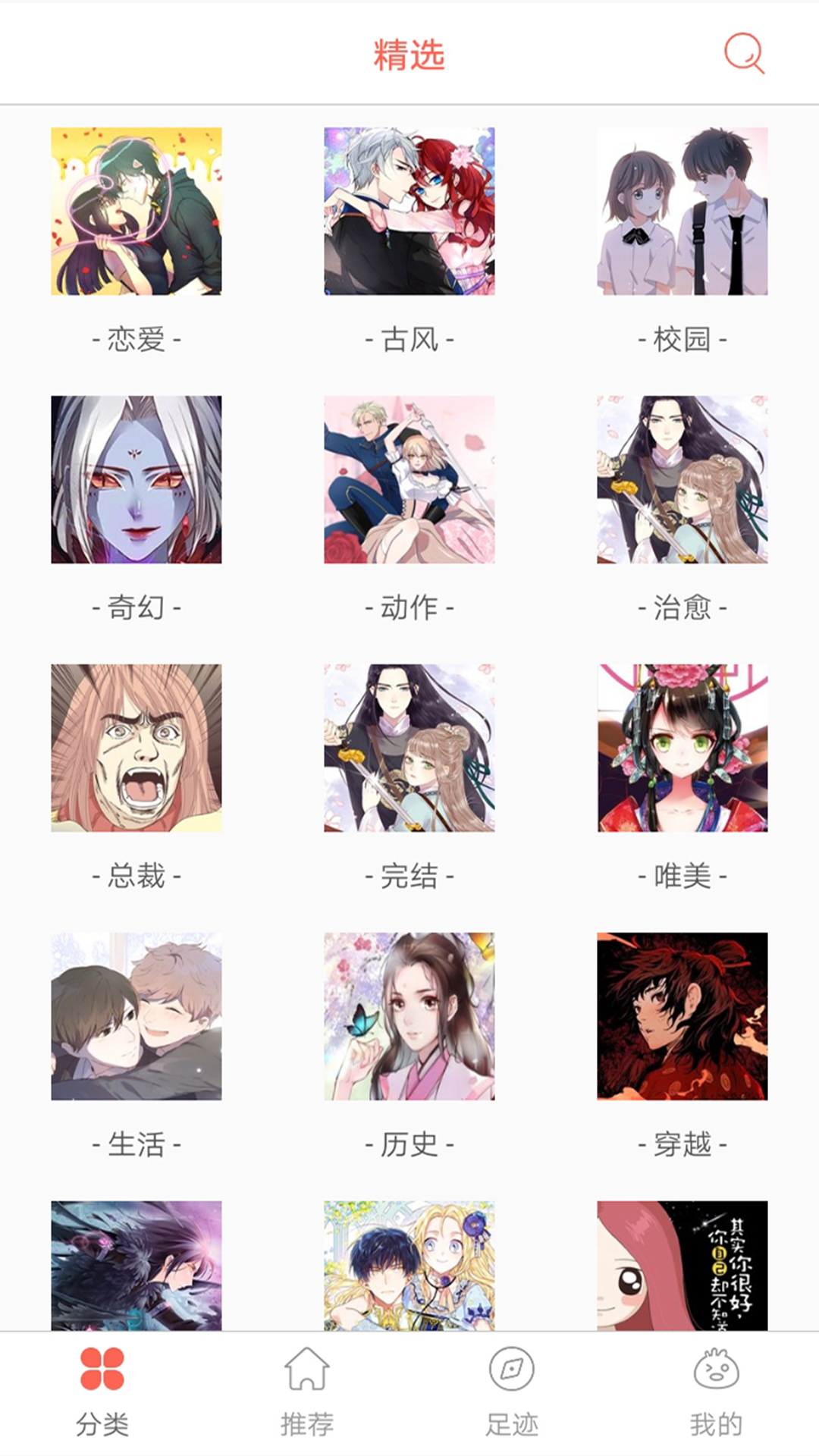Go to the 我的 tab
The image size is (819, 1456).
point(716,1392)
